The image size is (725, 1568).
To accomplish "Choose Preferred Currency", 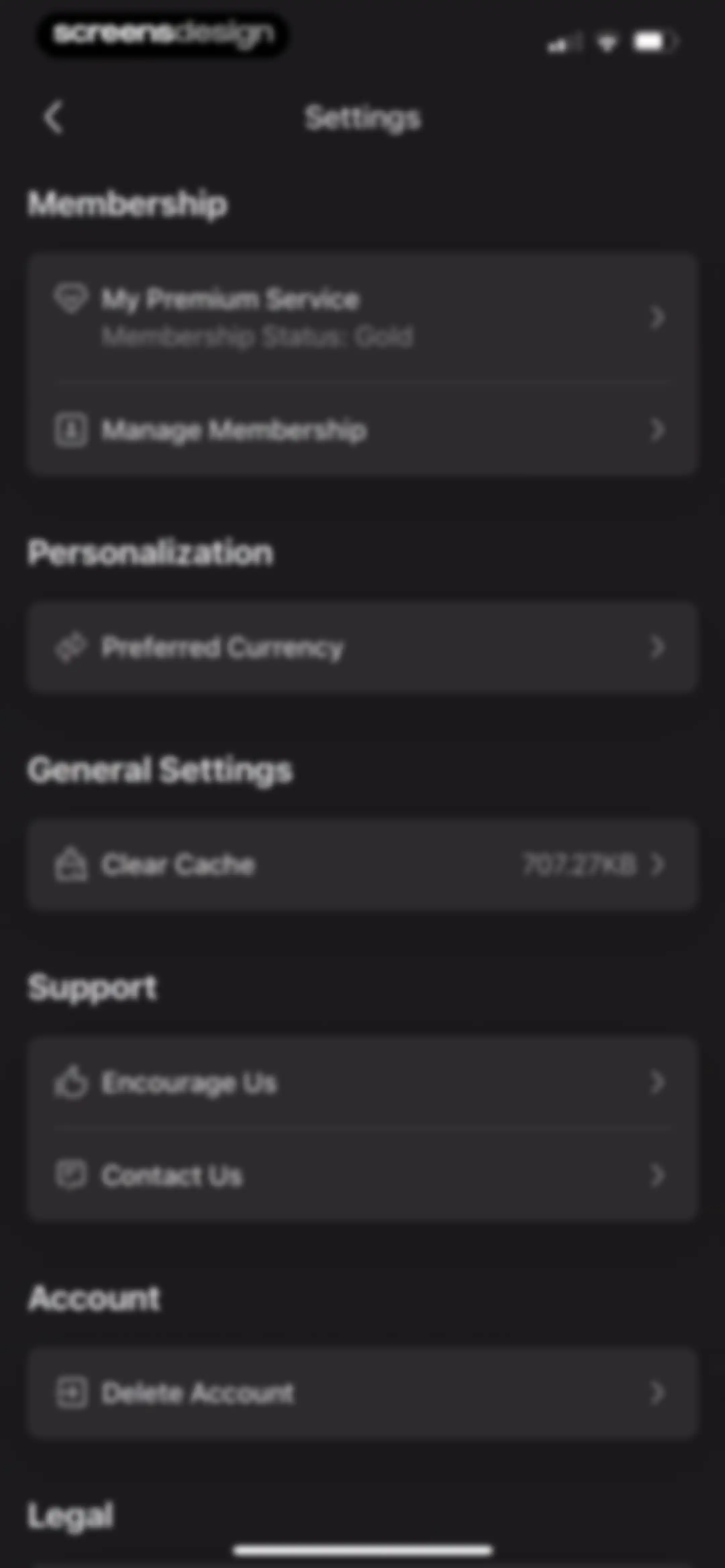I will click(362, 648).
